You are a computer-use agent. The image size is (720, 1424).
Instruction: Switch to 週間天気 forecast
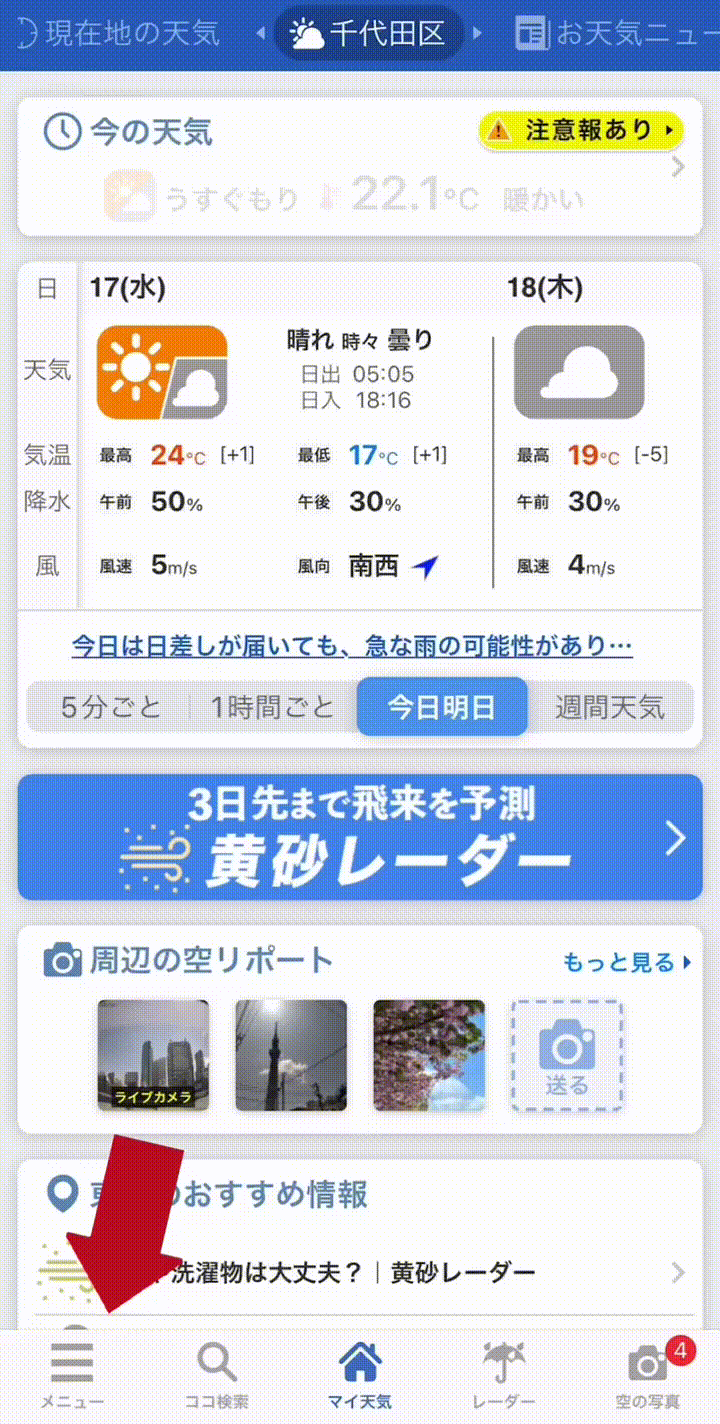(609, 708)
